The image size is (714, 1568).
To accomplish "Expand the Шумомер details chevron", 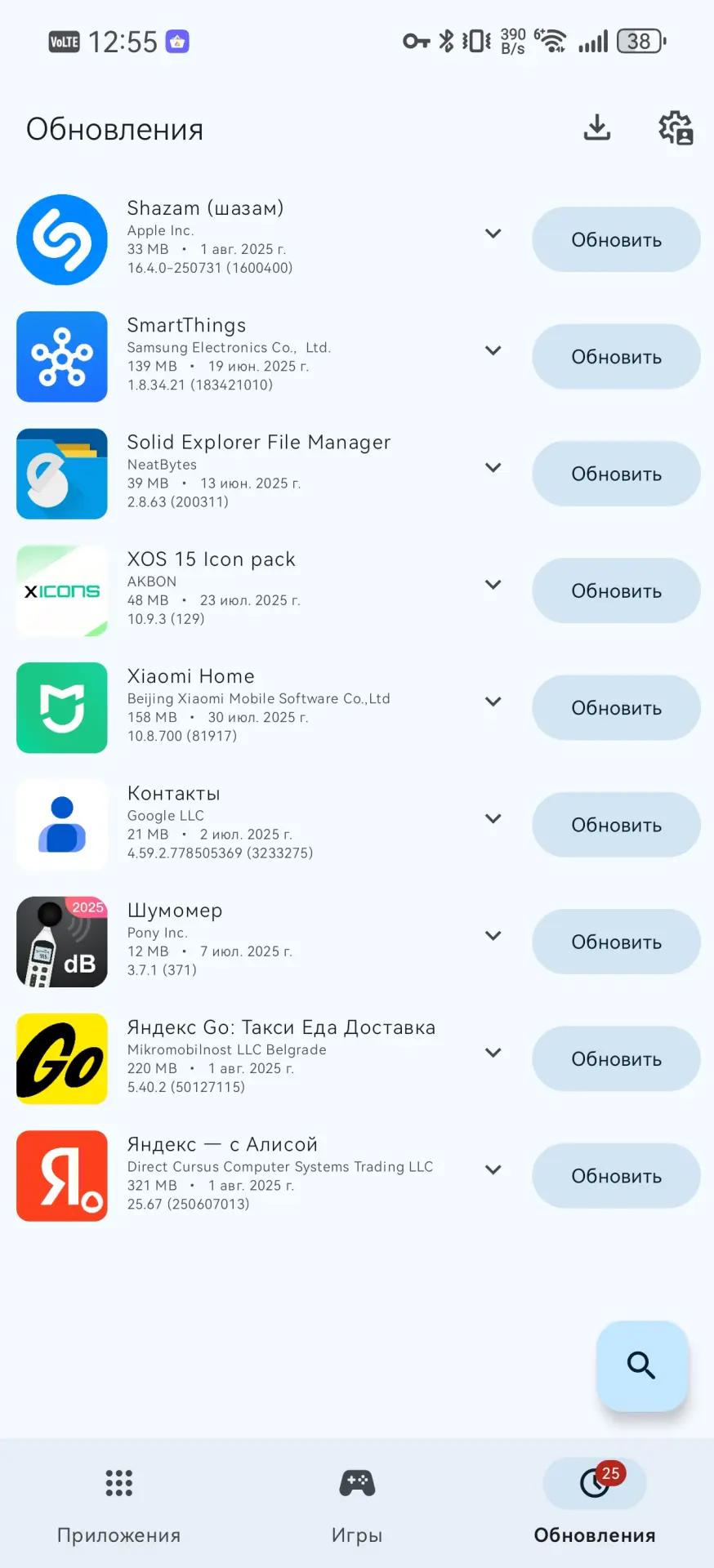I will tap(493, 936).
